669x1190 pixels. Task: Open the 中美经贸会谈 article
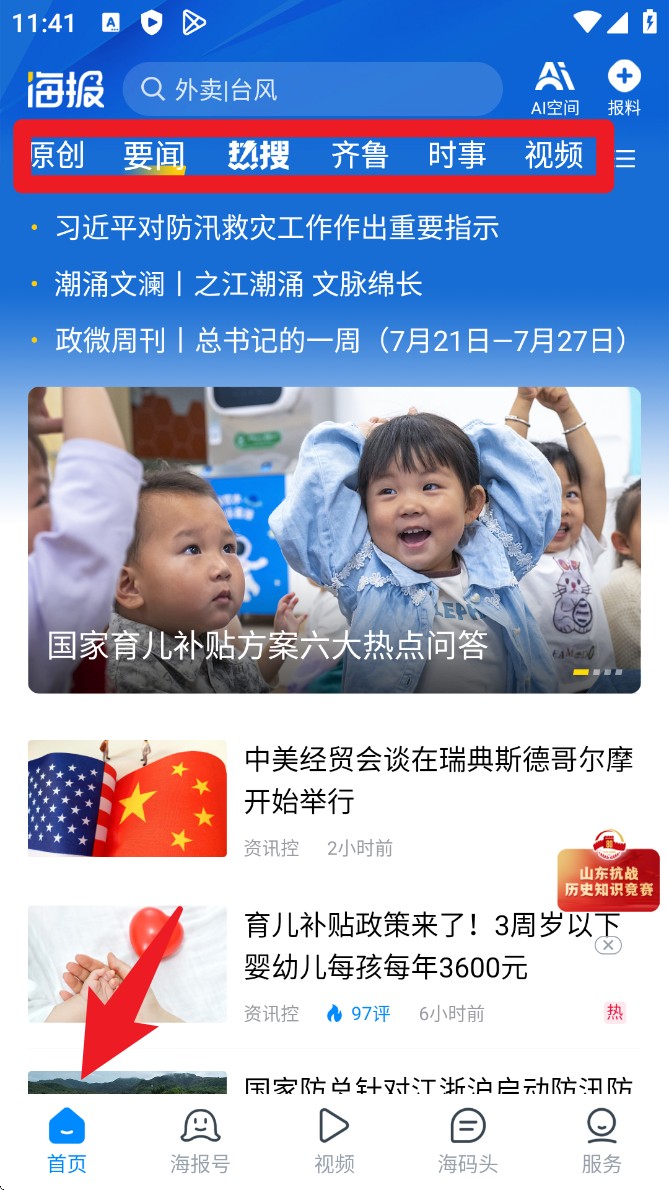[438, 780]
